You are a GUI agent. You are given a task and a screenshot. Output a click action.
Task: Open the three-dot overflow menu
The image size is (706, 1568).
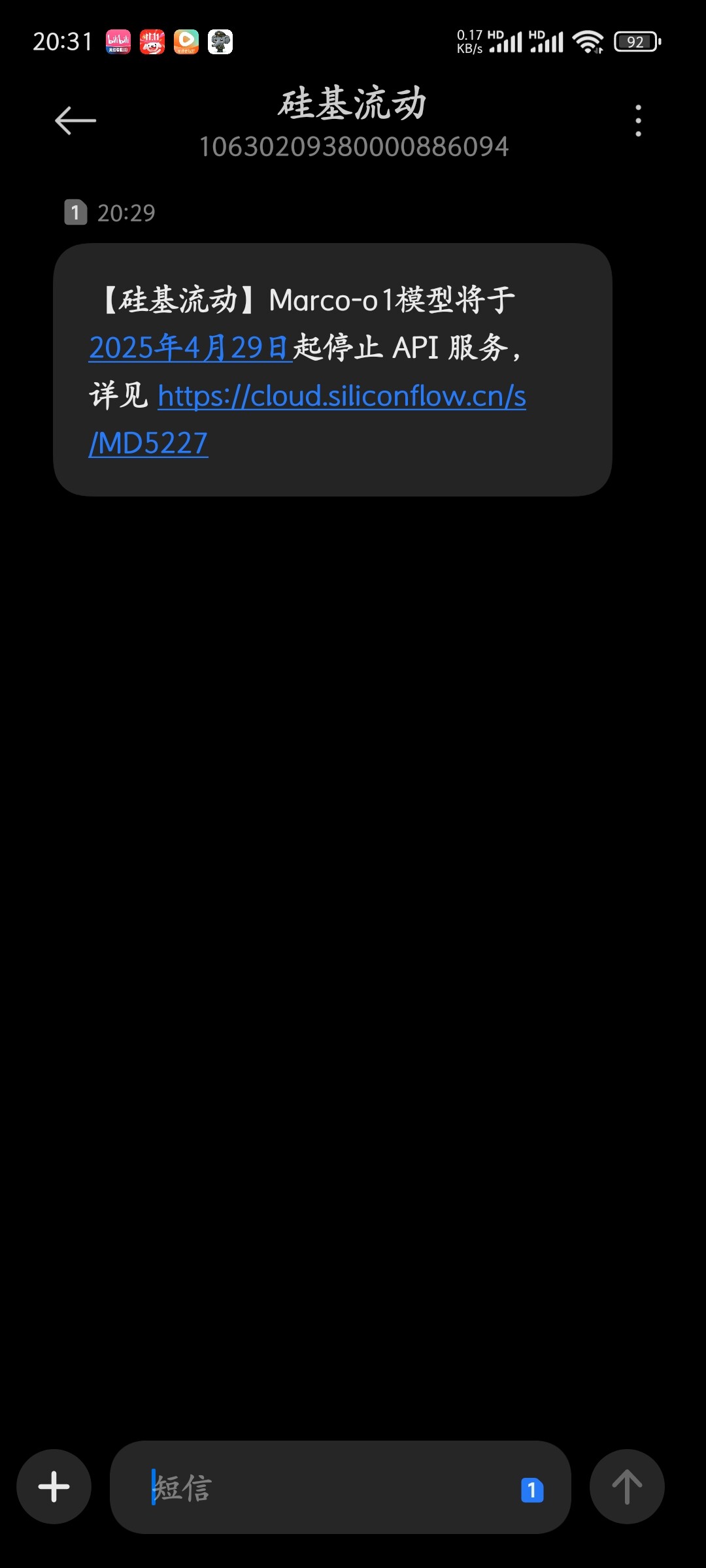coord(638,121)
